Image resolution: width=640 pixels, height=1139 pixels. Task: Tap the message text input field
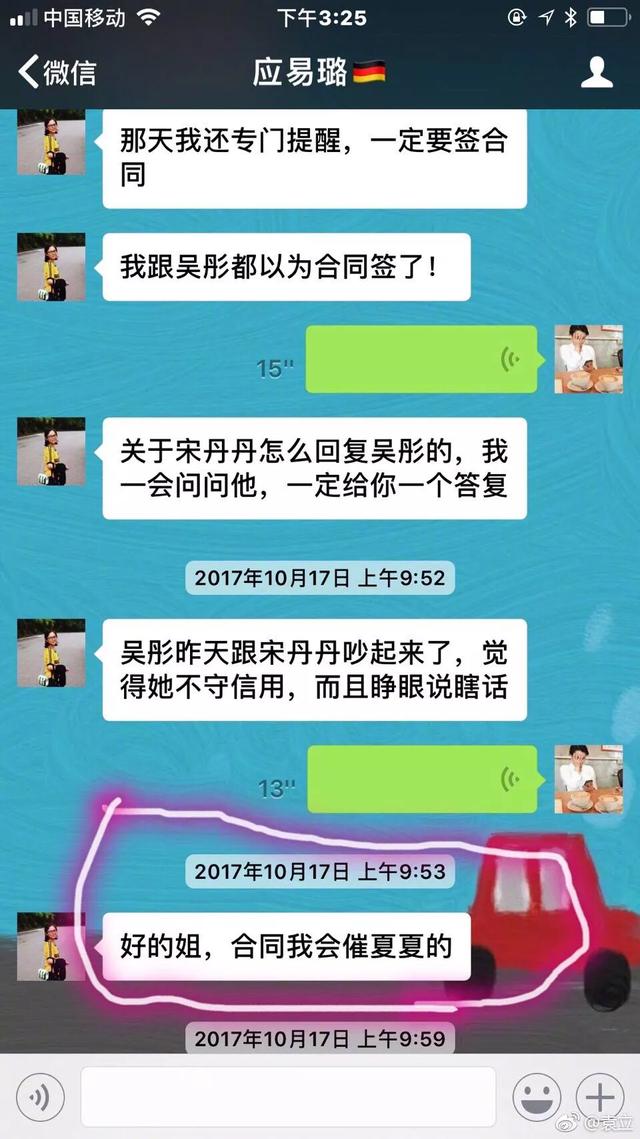coord(288,1097)
